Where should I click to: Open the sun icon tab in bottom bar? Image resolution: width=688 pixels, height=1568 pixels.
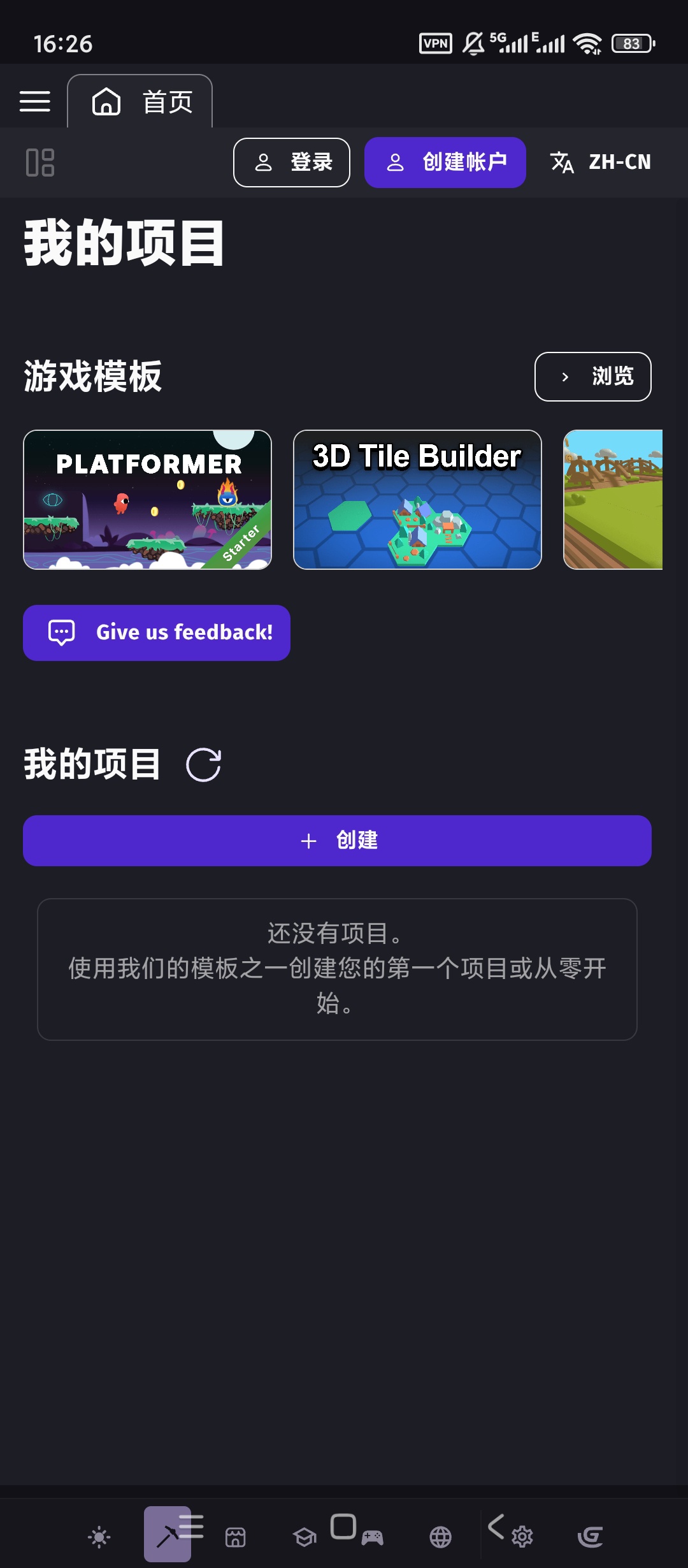(99, 1537)
